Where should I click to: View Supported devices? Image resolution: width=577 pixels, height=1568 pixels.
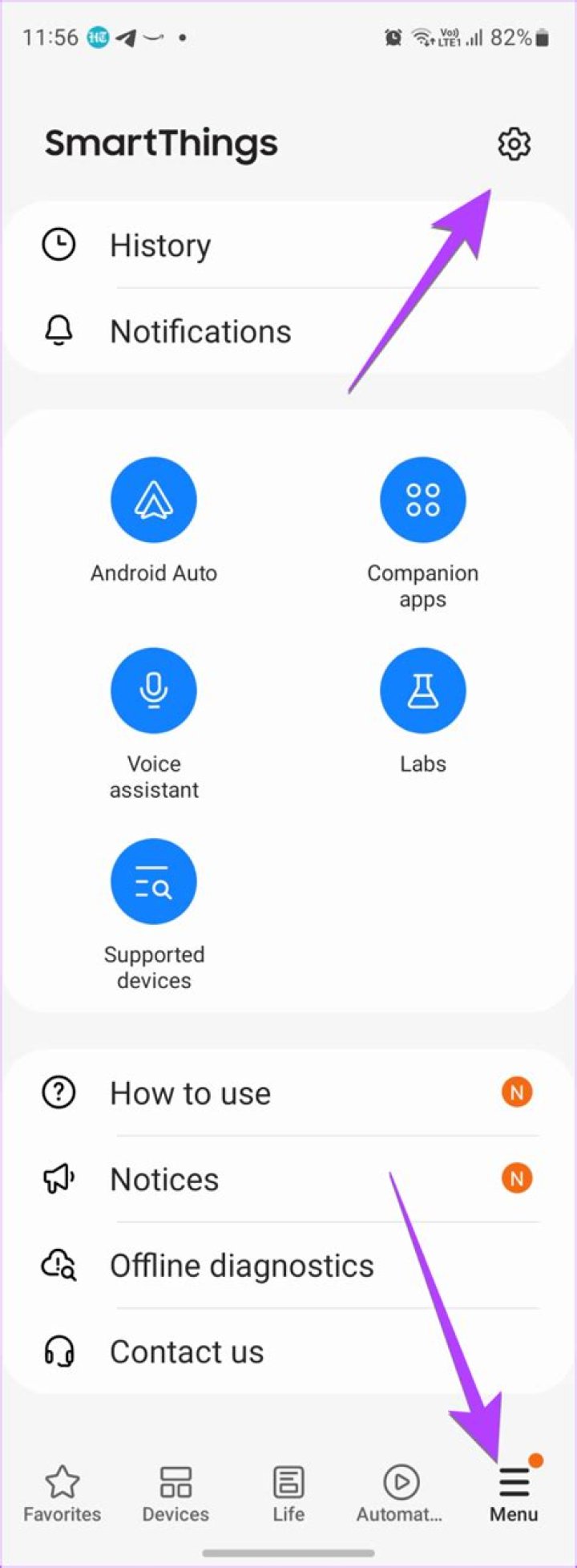pyautogui.click(x=154, y=882)
